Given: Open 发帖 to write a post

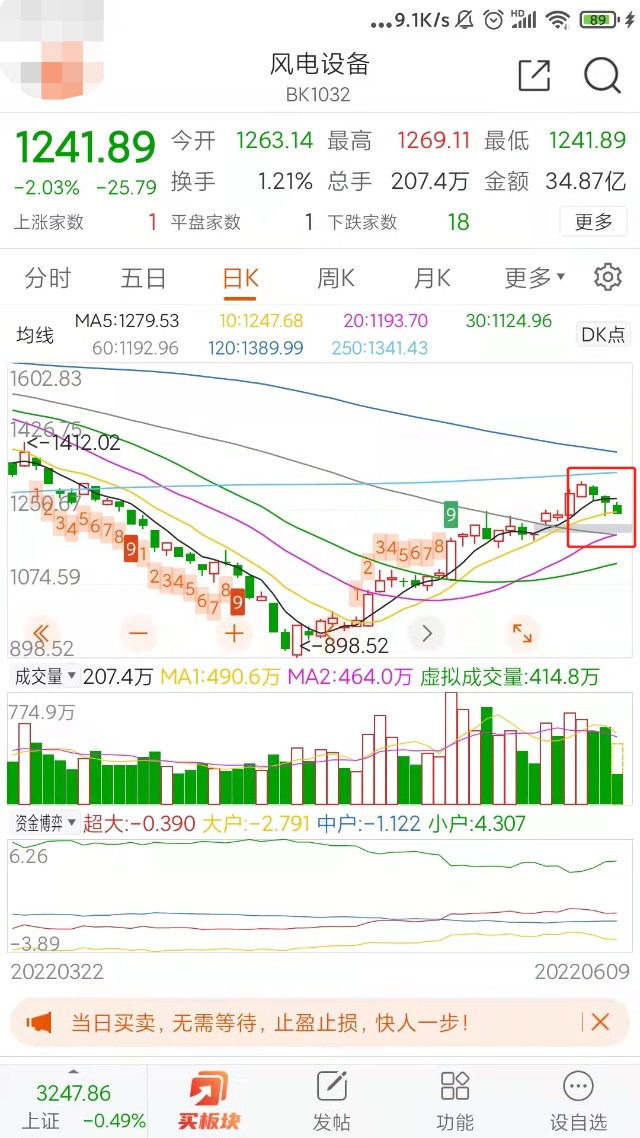Looking at the screenshot, I should (331, 1100).
